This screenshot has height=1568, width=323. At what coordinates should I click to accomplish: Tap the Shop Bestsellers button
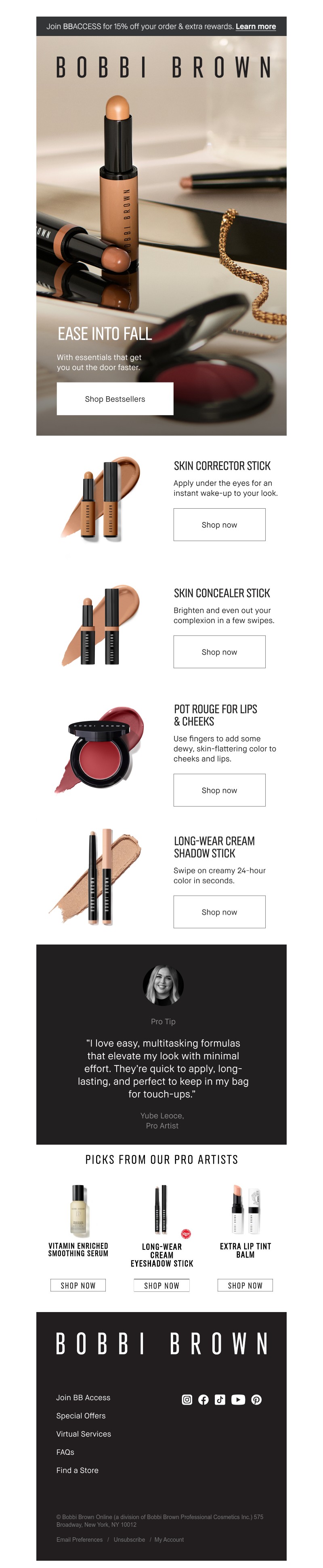pos(115,399)
